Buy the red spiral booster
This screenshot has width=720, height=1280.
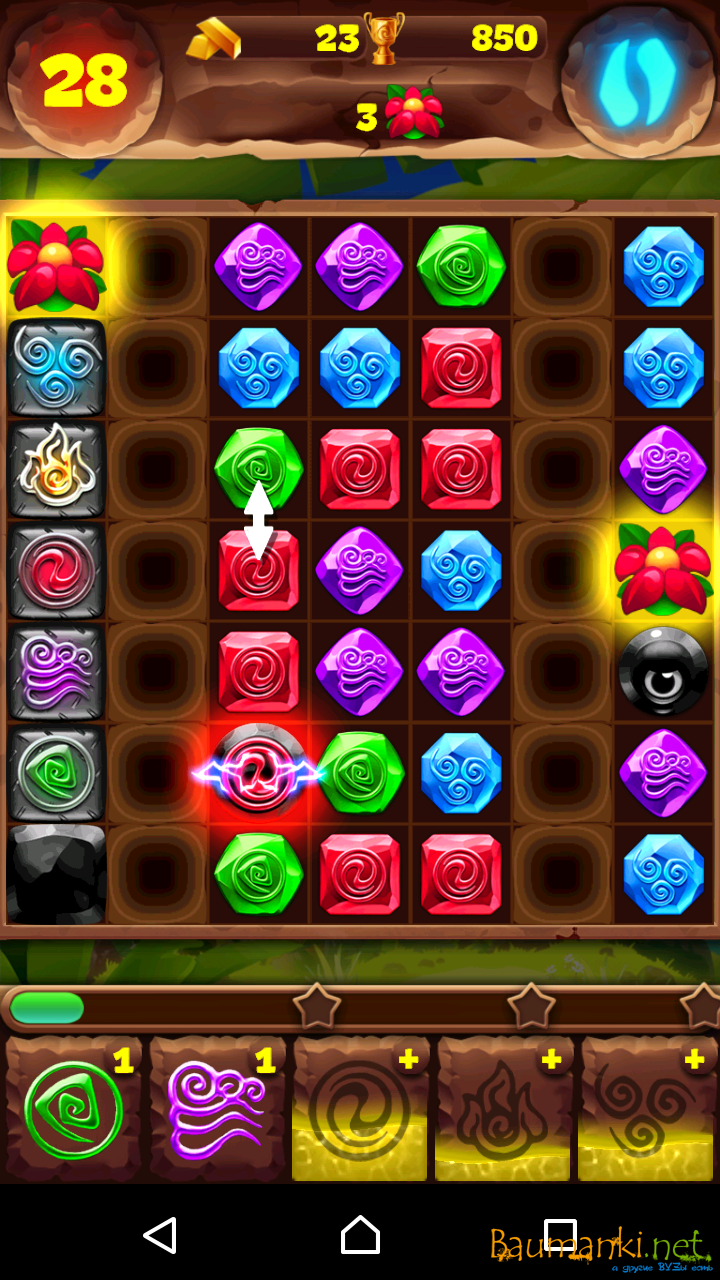pyautogui.click(x=361, y=1110)
